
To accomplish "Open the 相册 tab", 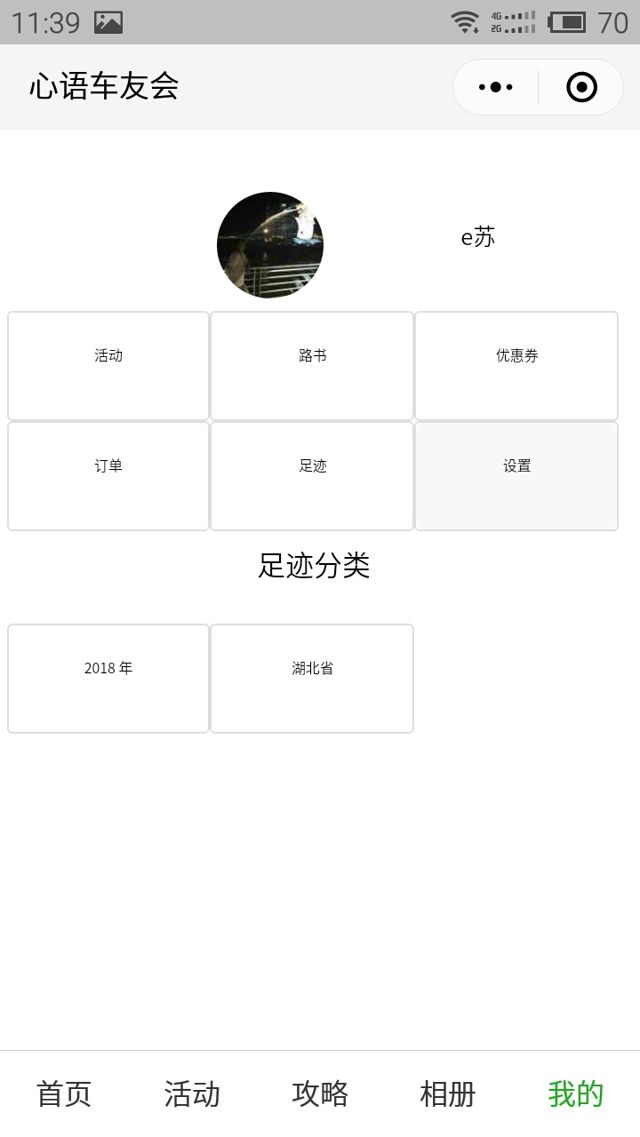I will [448, 1093].
